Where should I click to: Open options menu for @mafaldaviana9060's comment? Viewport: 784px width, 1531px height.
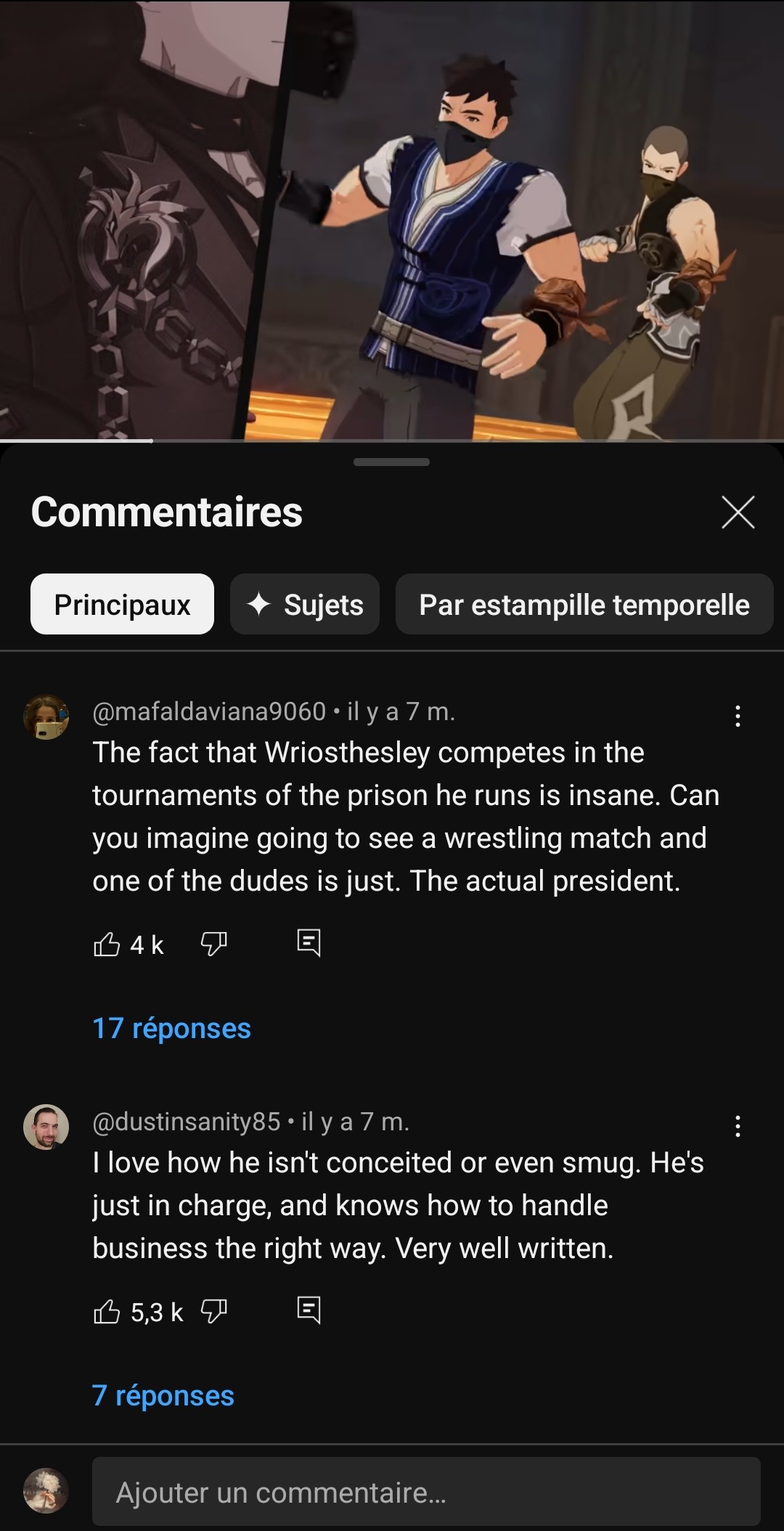(738, 716)
